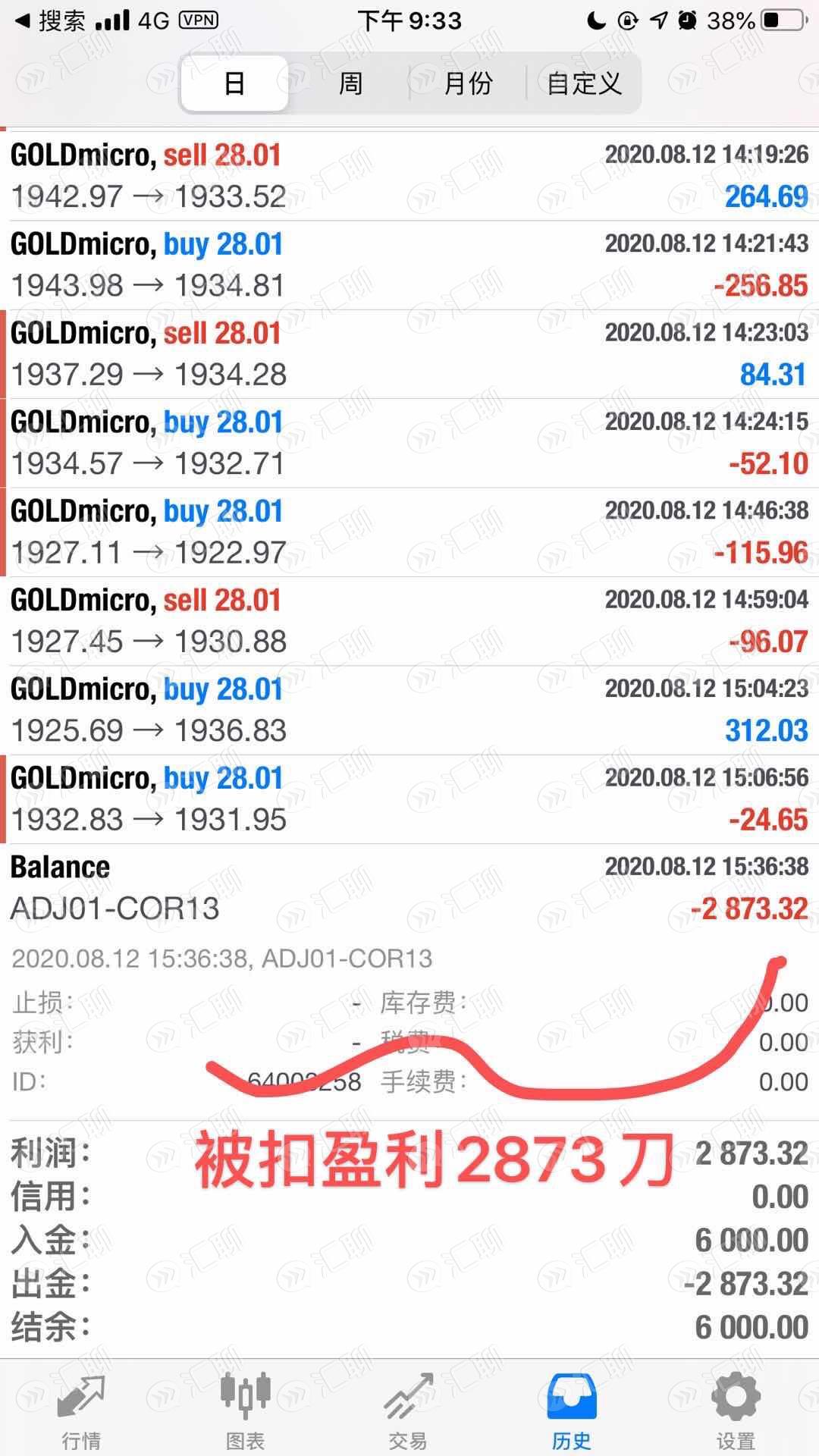Open the 自定义 custom period
Image resolution: width=819 pixels, height=1456 pixels.
click(584, 83)
